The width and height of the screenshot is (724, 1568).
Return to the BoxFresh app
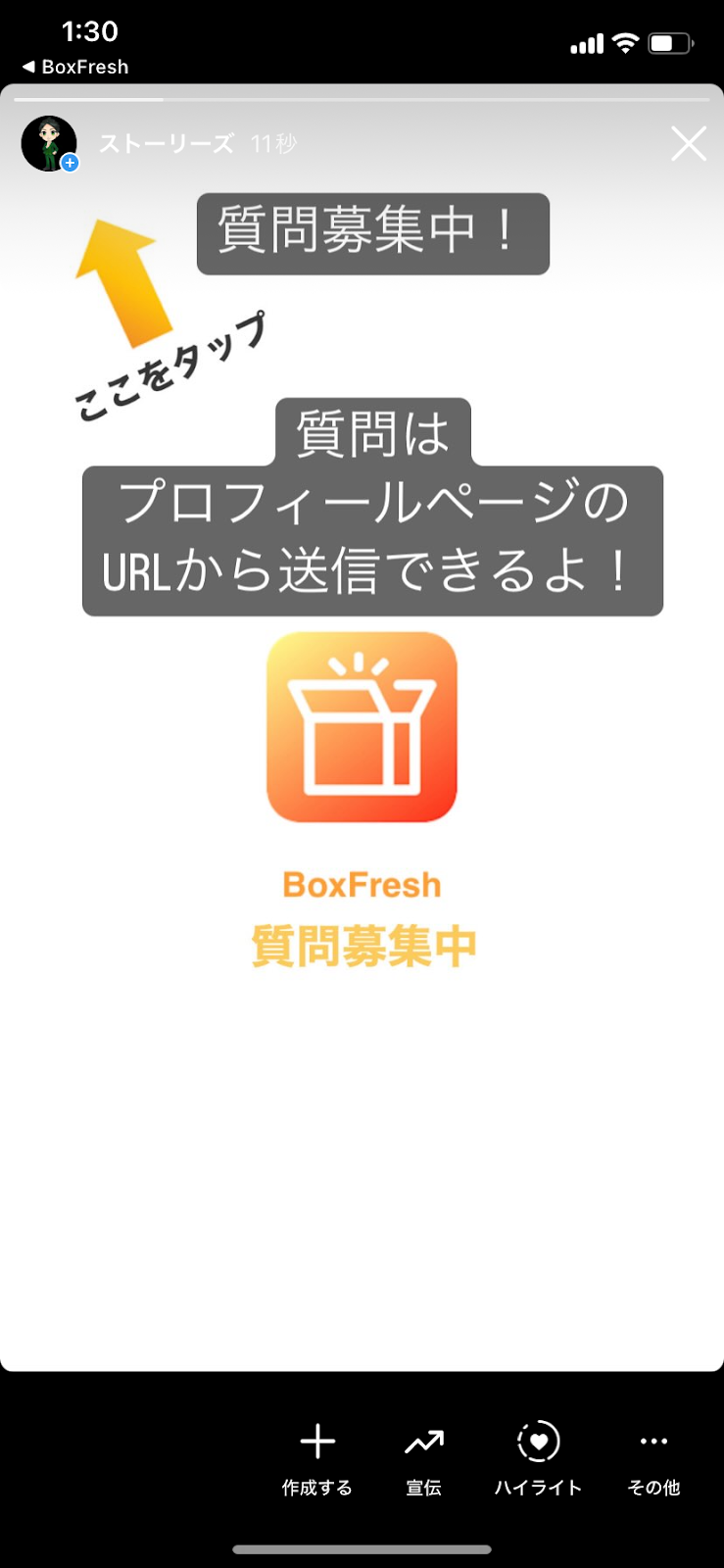(x=75, y=67)
